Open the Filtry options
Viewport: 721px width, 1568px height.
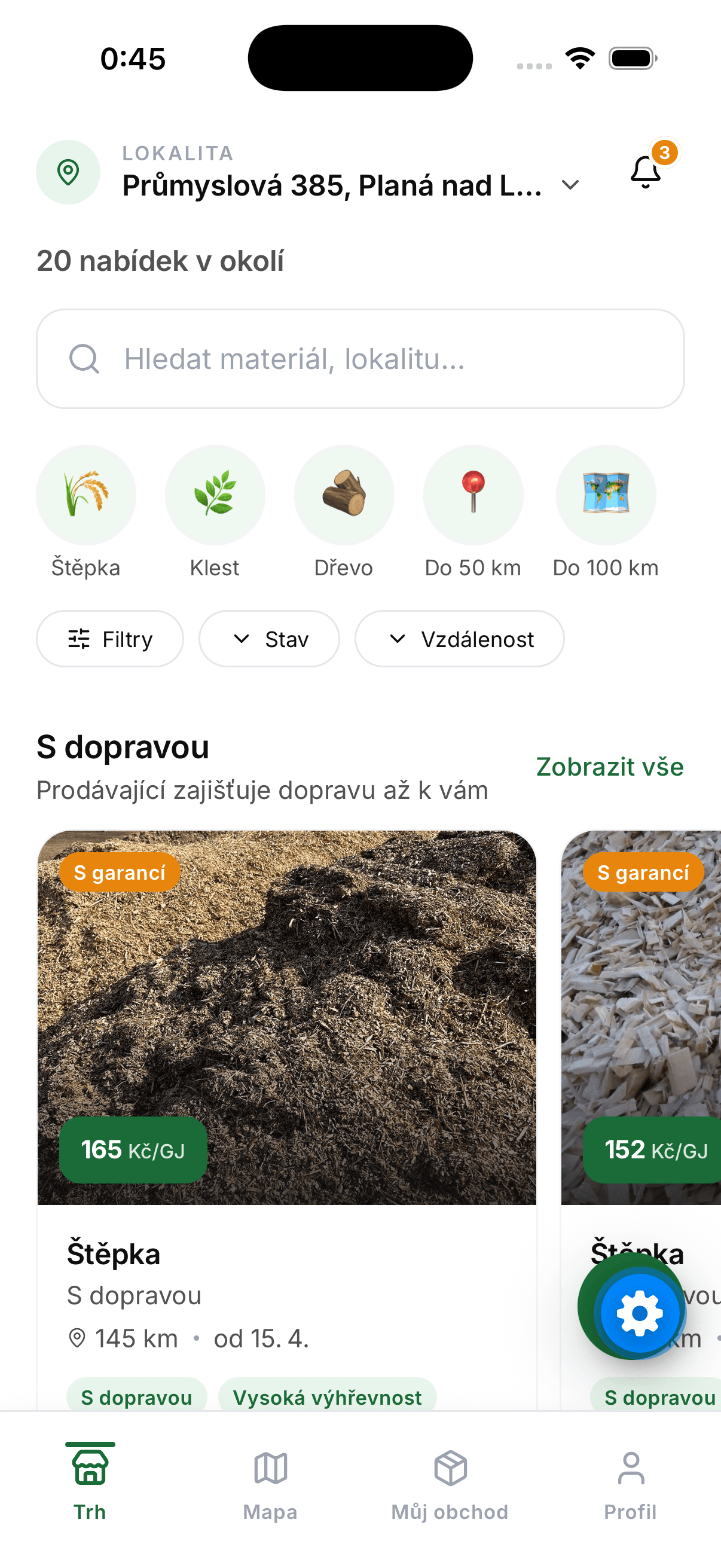[109, 639]
